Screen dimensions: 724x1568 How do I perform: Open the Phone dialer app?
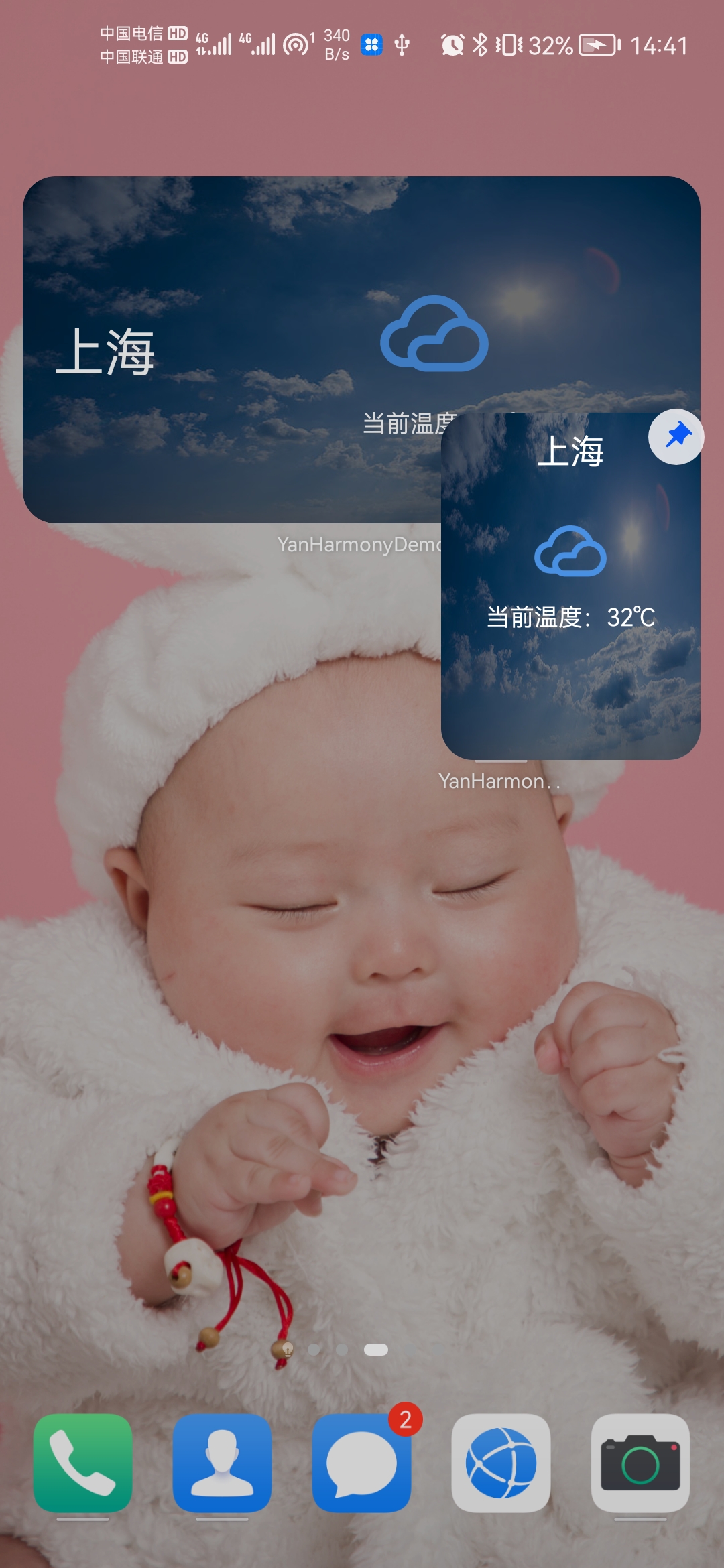tap(83, 1463)
